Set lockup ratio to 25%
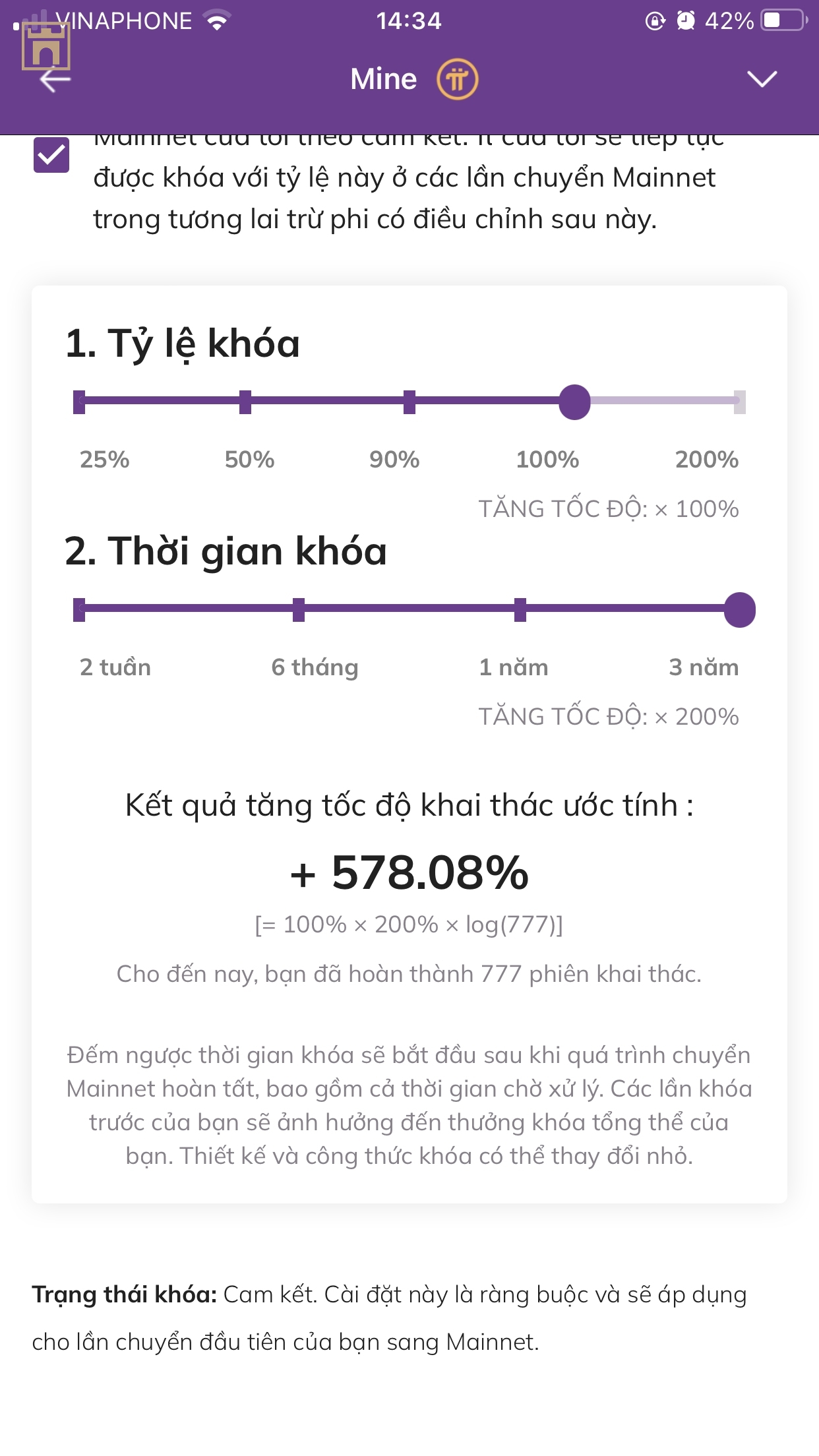This screenshot has height=1456, width=819. tap(79, 402)
